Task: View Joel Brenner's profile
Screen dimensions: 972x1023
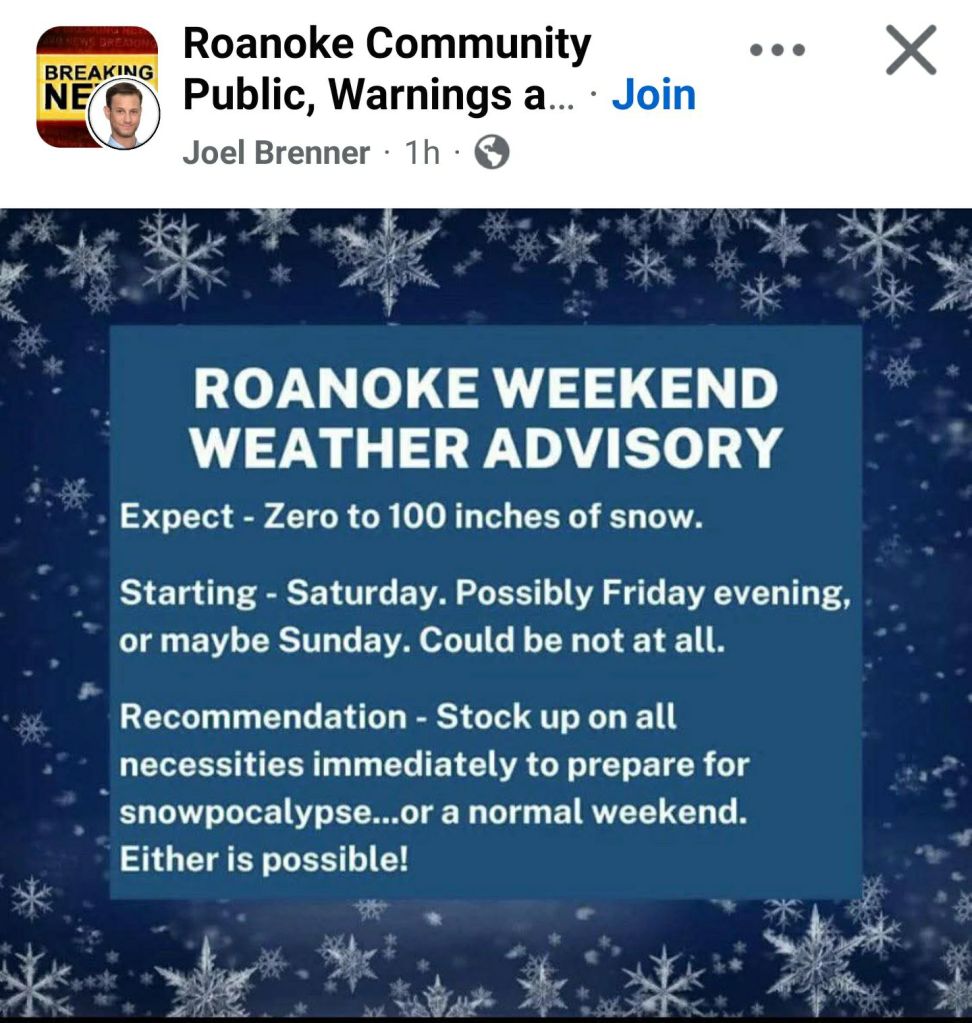Action: pyautogui.click(x=276, y=152)
